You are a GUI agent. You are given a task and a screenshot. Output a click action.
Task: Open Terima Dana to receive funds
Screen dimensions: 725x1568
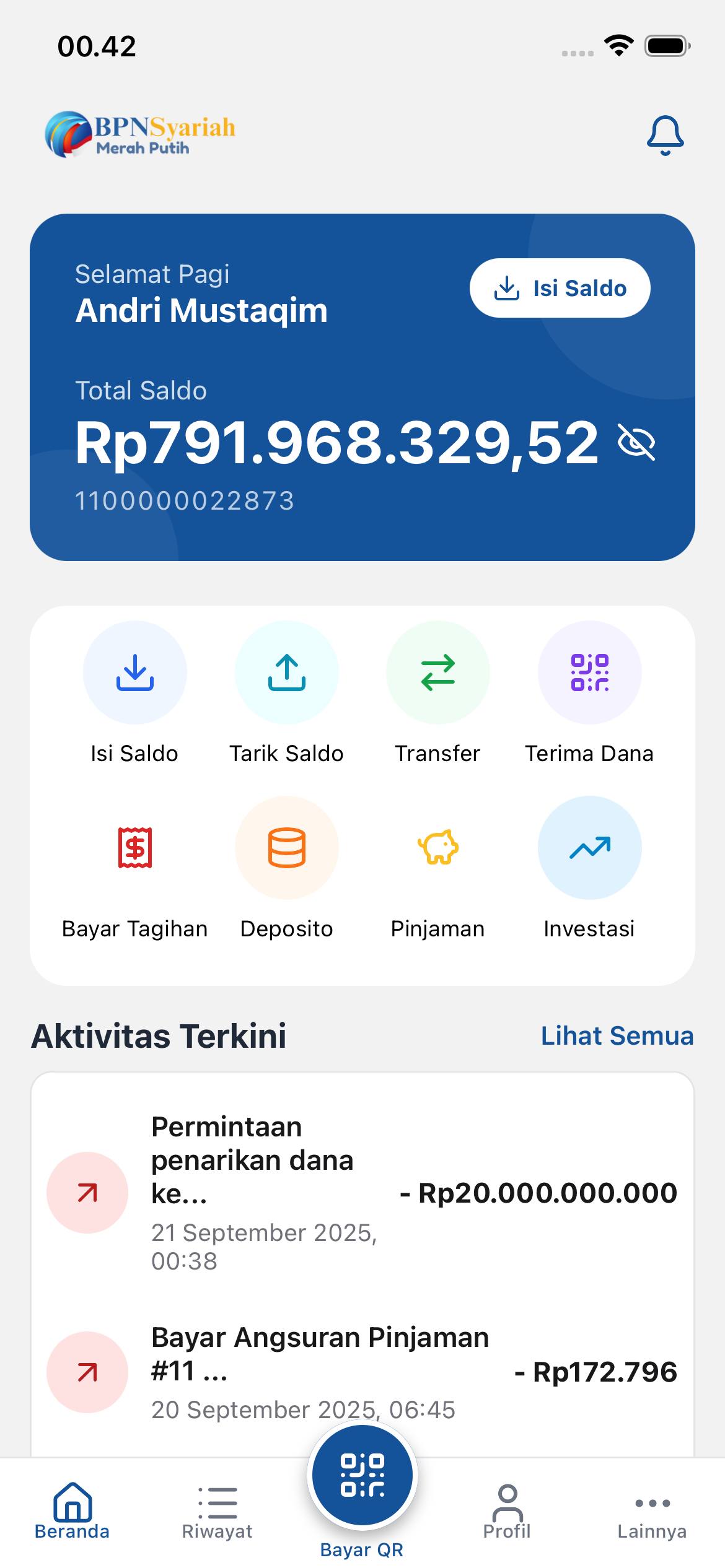pyautogui.click(x=589, y=673)
